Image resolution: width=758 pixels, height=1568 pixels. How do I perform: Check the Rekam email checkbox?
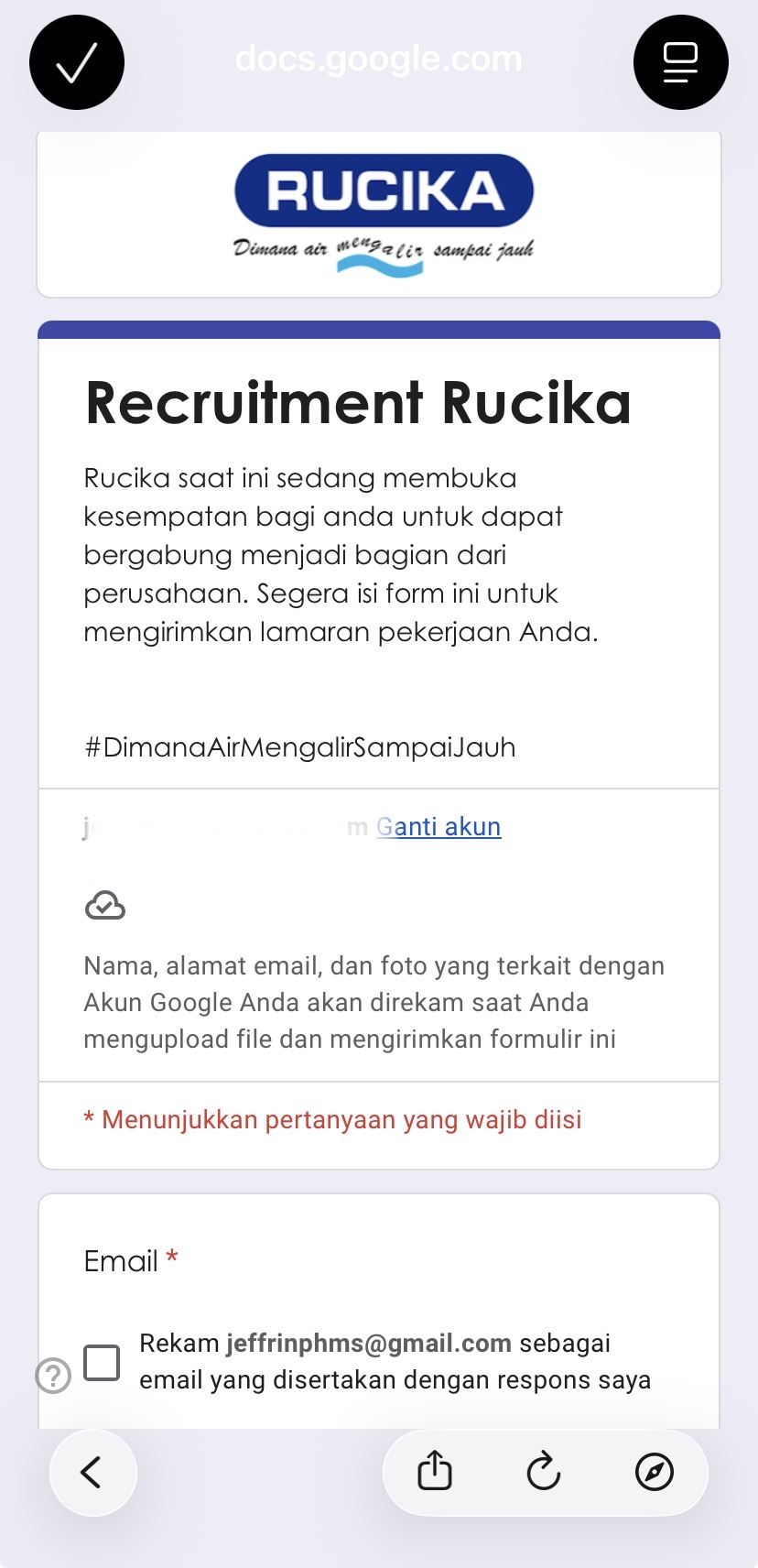102,1362
